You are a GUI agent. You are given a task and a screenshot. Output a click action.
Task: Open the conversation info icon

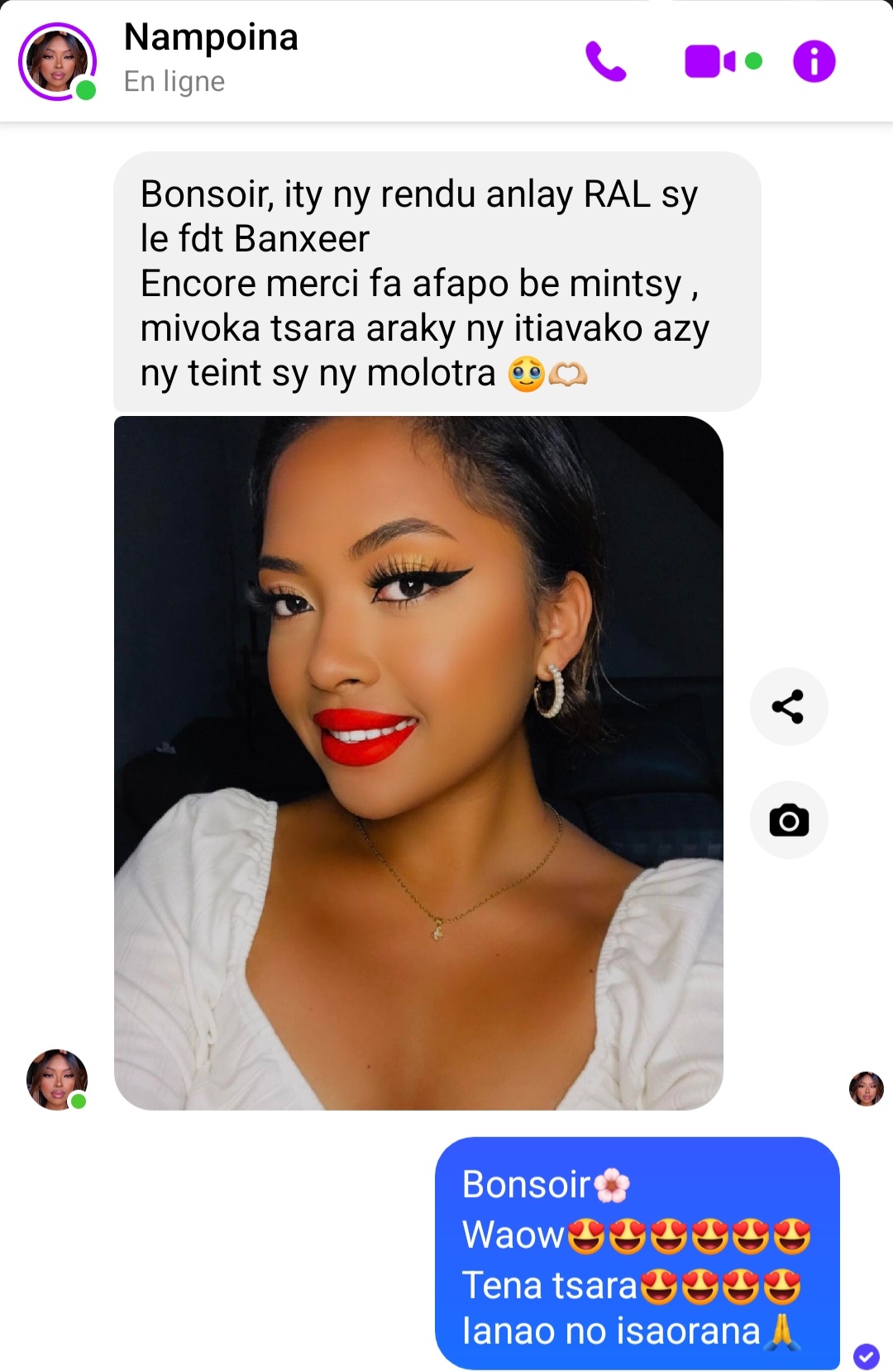coord(814,61)
